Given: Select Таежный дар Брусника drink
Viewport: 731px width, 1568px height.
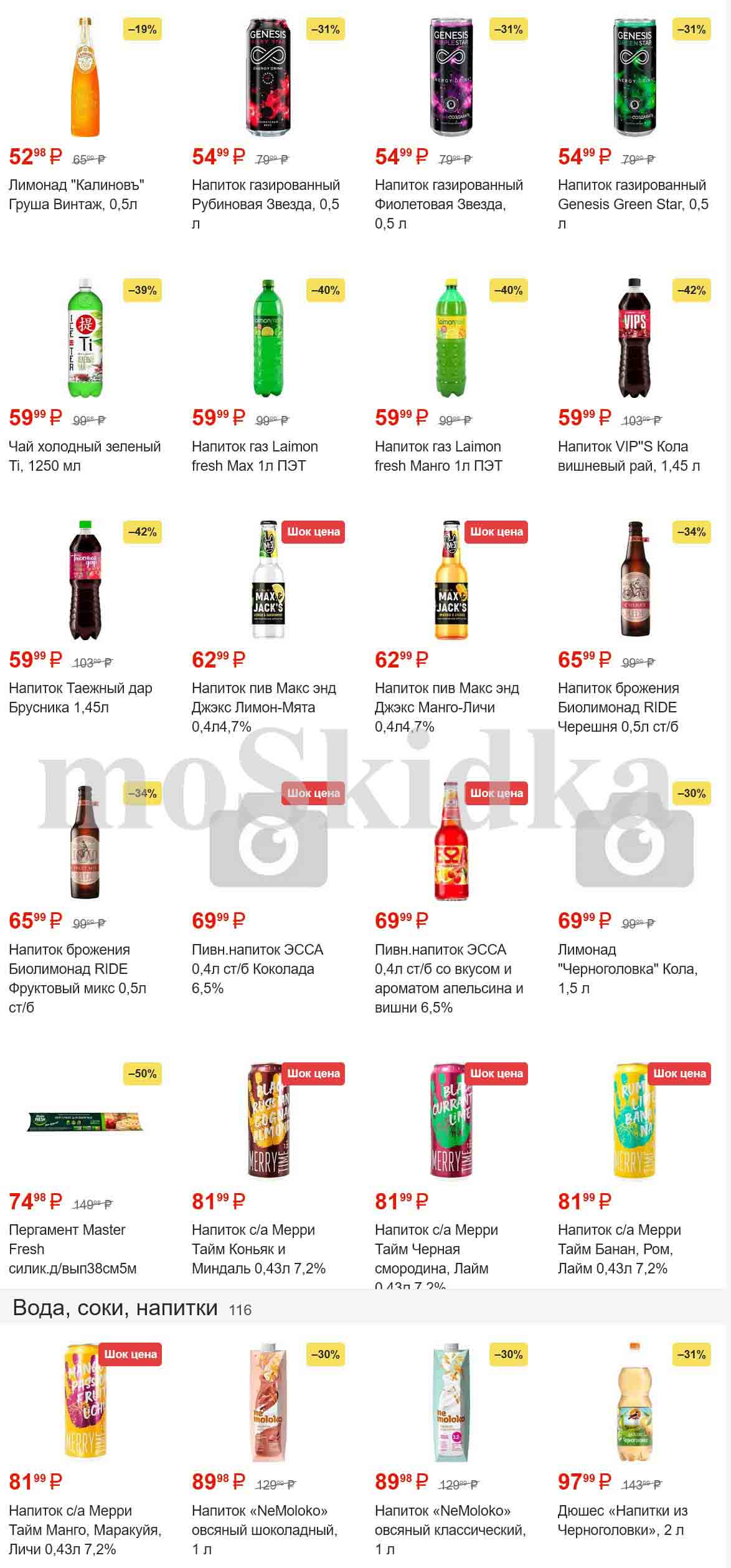Looking at the screenshot, I should click(x=85, y=580).
